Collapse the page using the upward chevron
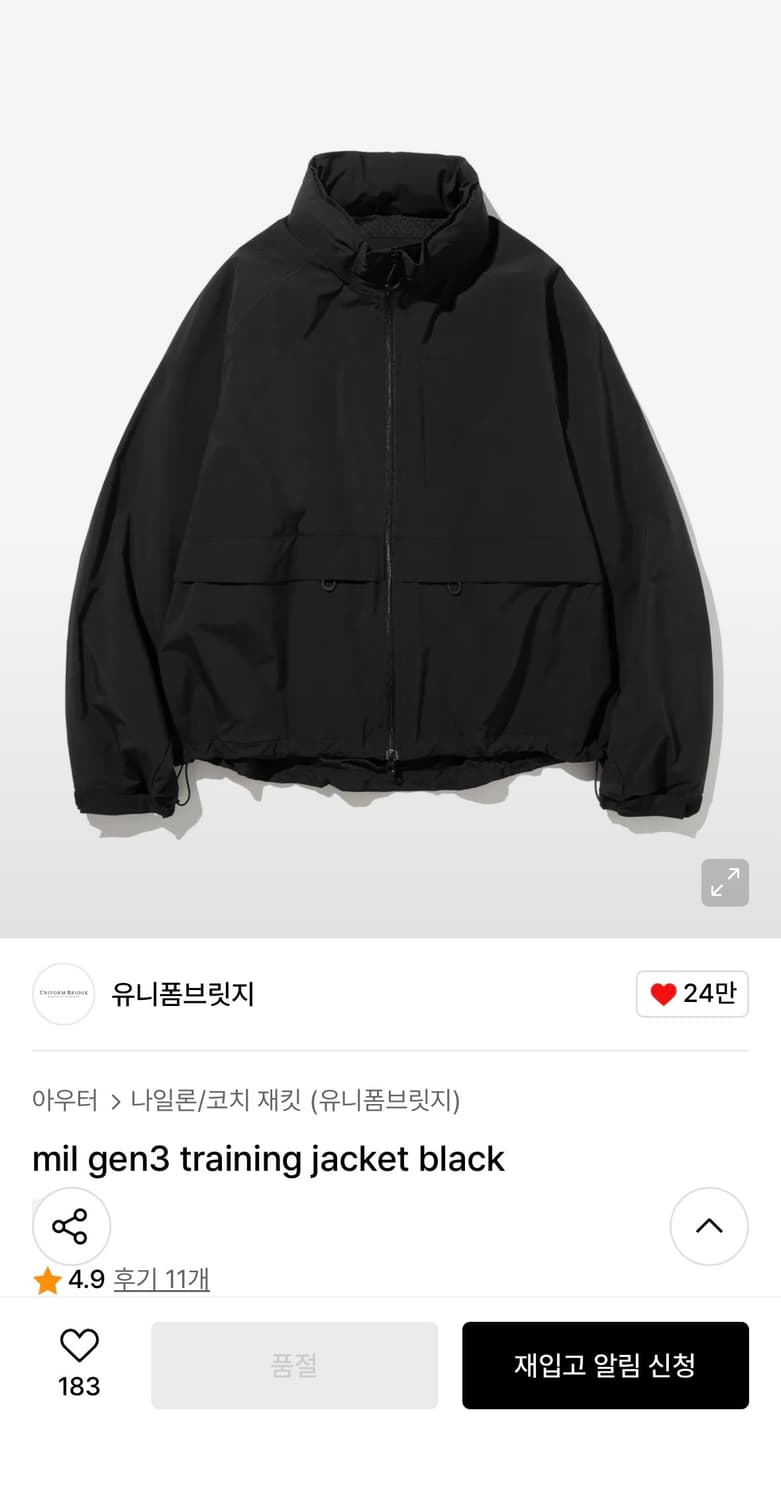This screenshot has width=781, height=1500. [x=709, y=1226]
